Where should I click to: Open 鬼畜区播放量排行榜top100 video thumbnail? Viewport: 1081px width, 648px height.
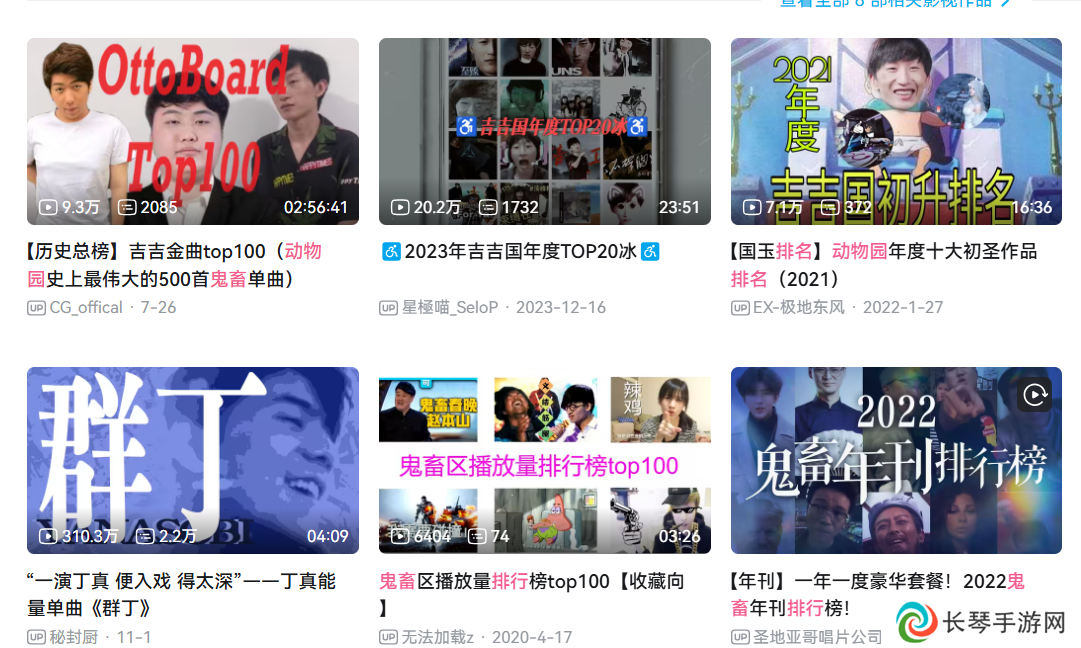click(544, 460)
